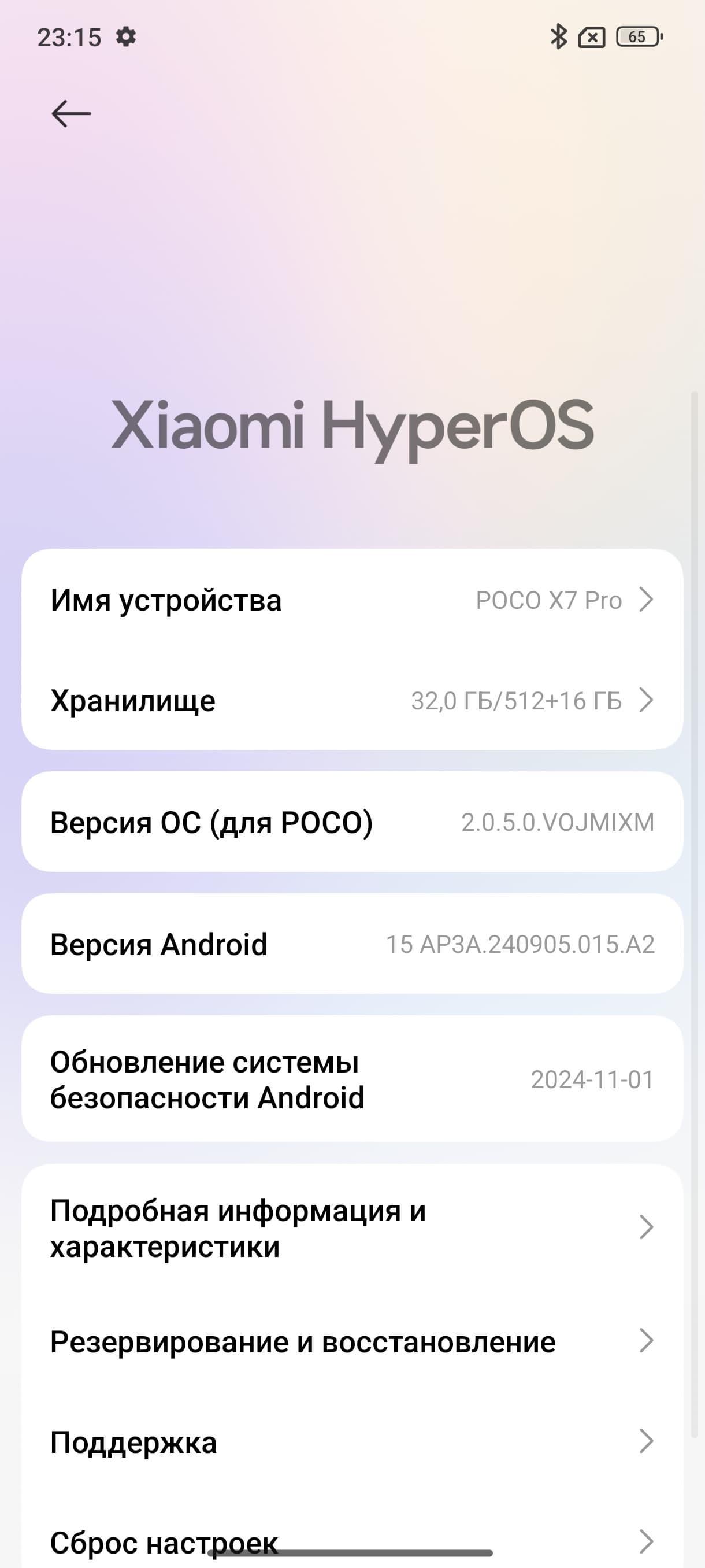Tap the Версия Android row

coord(352,944)
